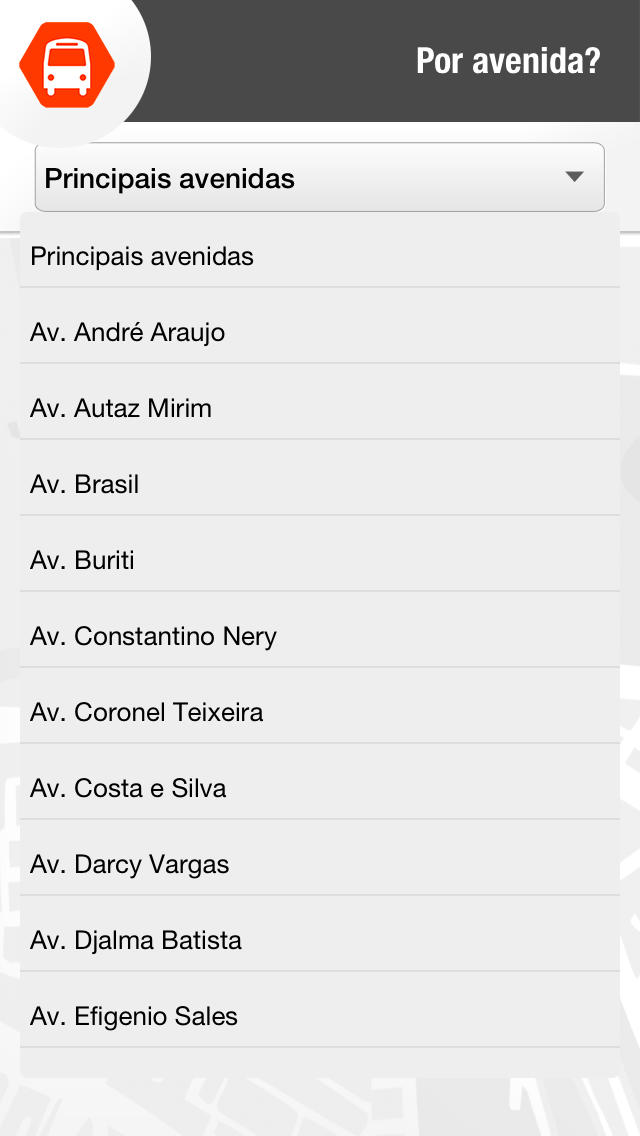Image resolution: width=640 pixels, height=1136 pixels.
Task: Tap the orange bus logo button
Action: click(x=67, y=64)
